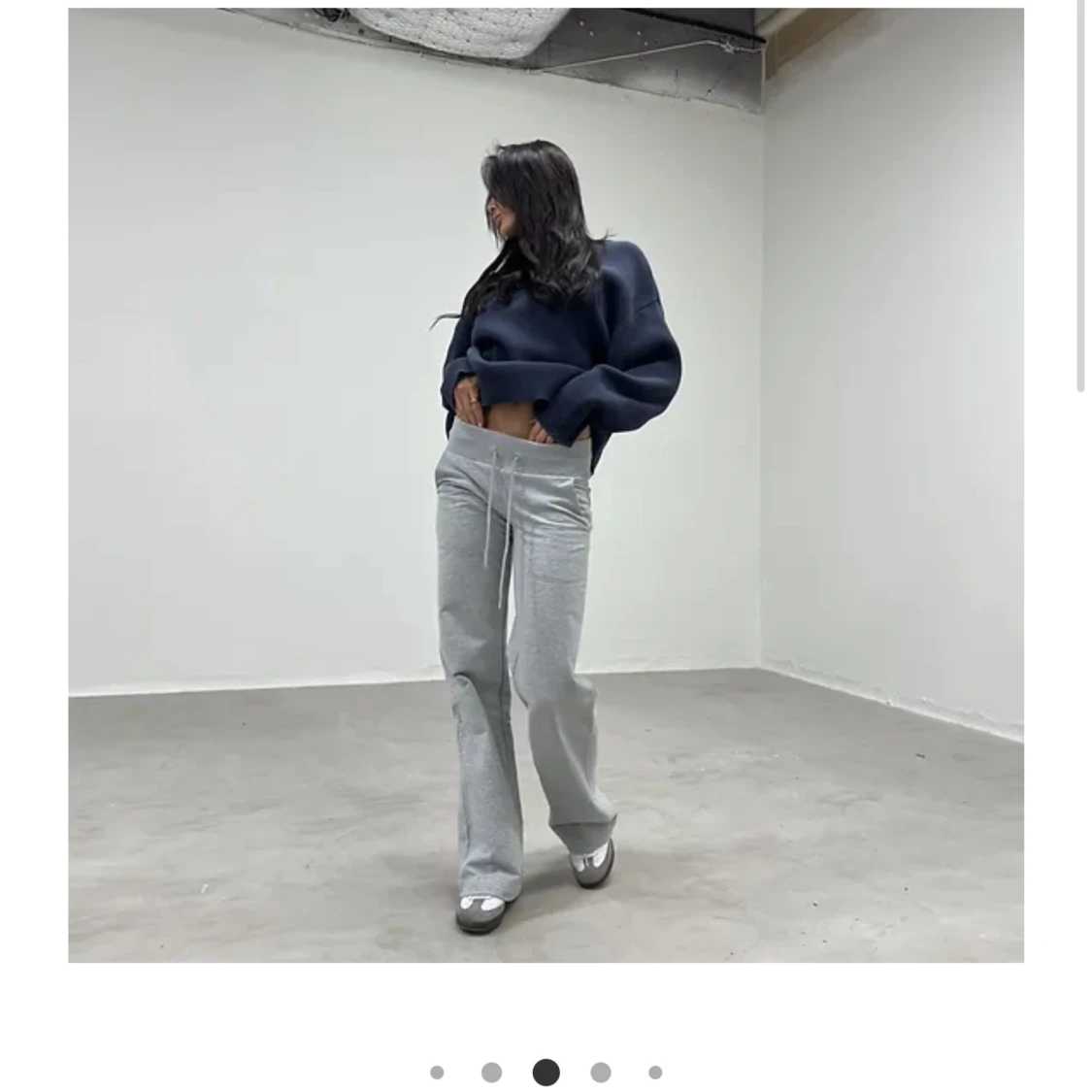Select the second dot in the image indicator
This screenshot has width=1092, height=1092.
[491, 1073]
